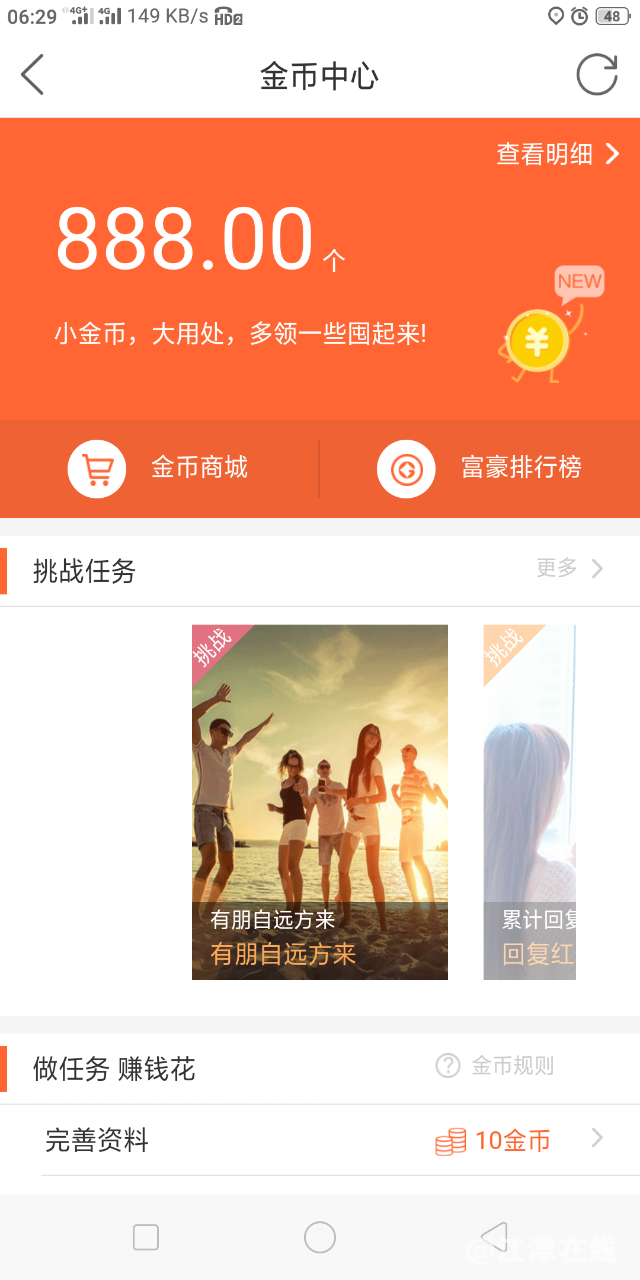Image resolution: width=640 pixels, height=1280 pixels.
Task: View the 金币规则 coin rules
Action: (495, 1066)
